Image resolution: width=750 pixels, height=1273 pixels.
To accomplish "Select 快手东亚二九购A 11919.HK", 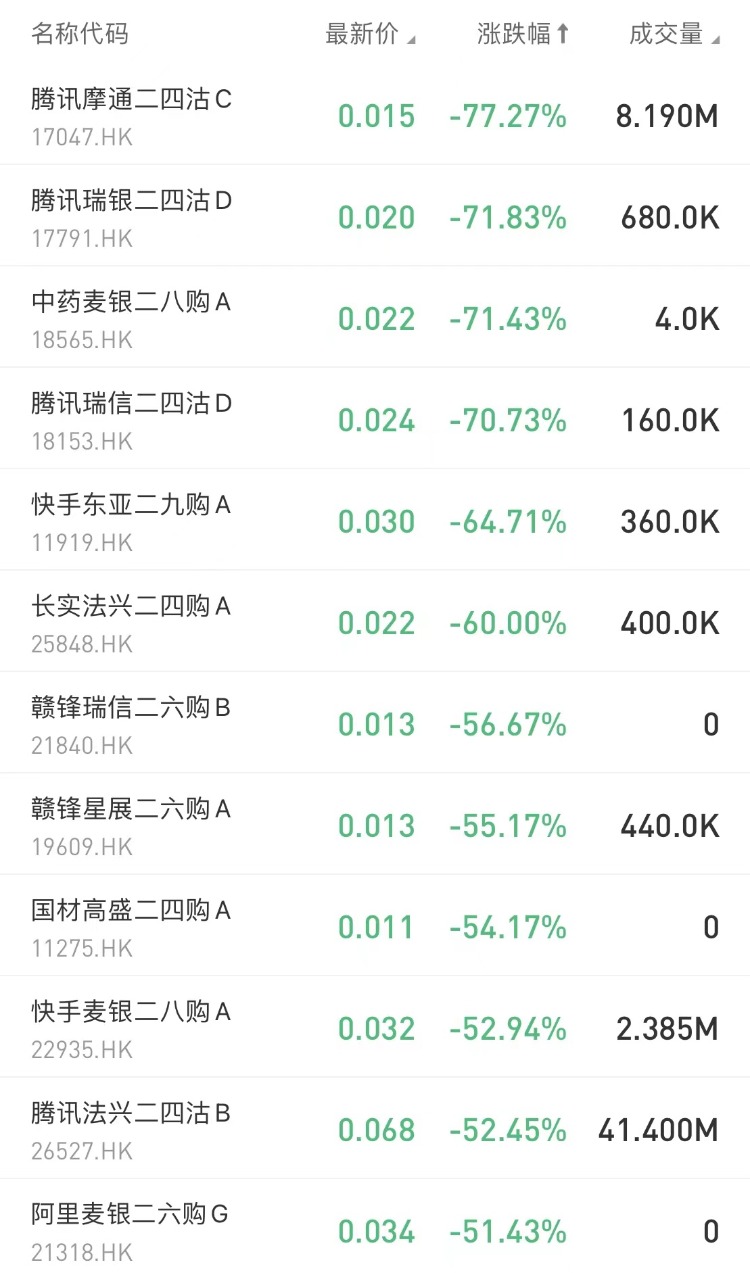I will [x=375, y=520].
